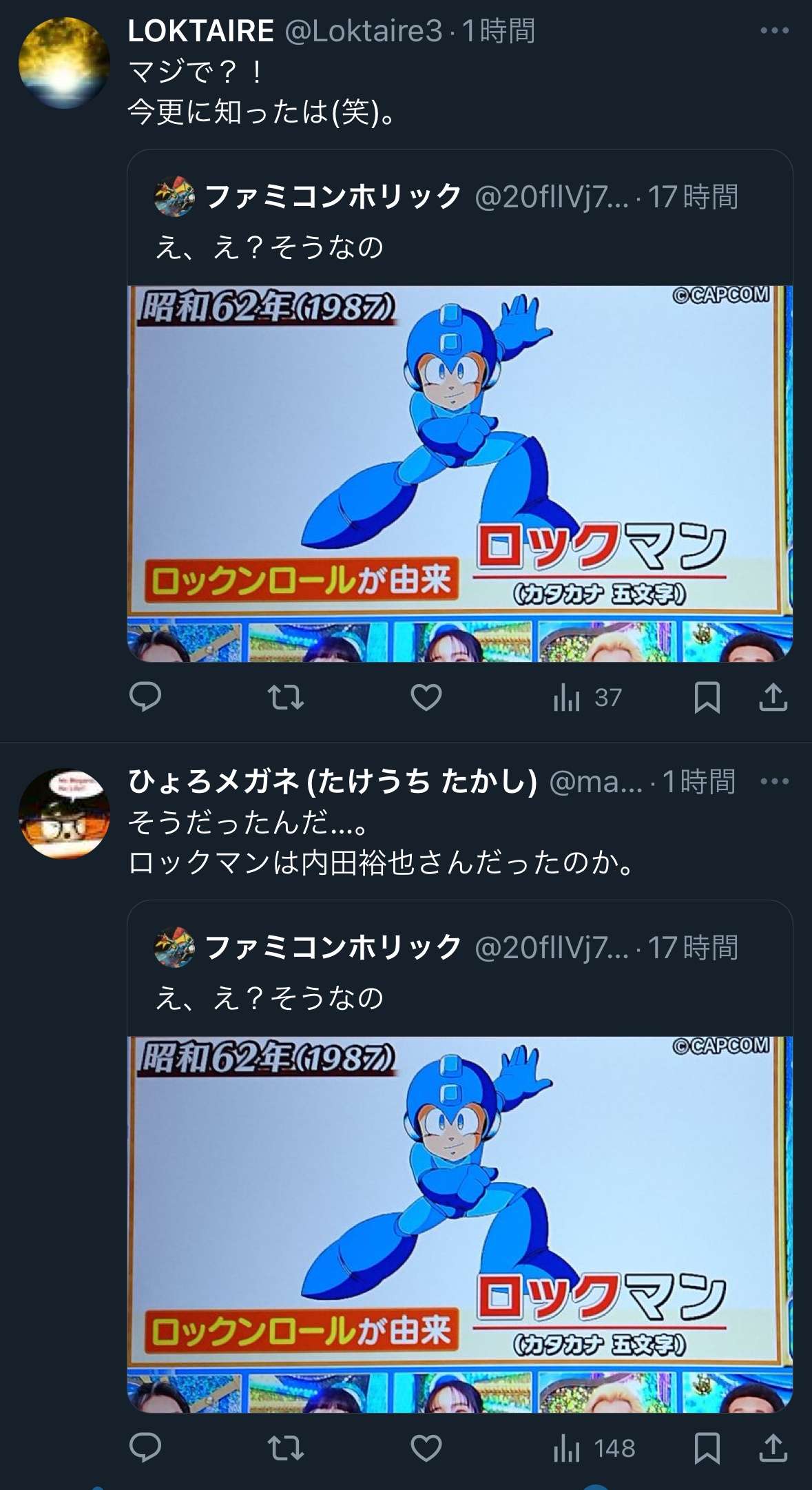Open LOKTAIRE's profile picture
The image size is (812, 1490).
pyautogui.click(x=63, y=63)
